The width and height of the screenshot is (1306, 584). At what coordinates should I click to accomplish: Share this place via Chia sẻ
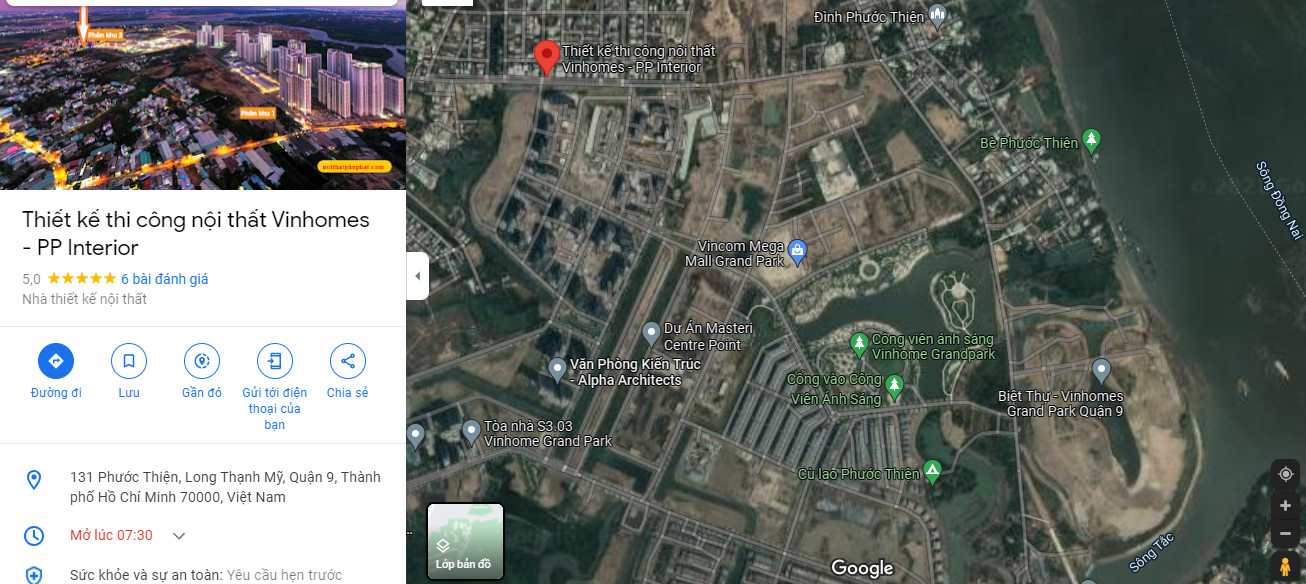pyautogui.click(x=347, y=361)
